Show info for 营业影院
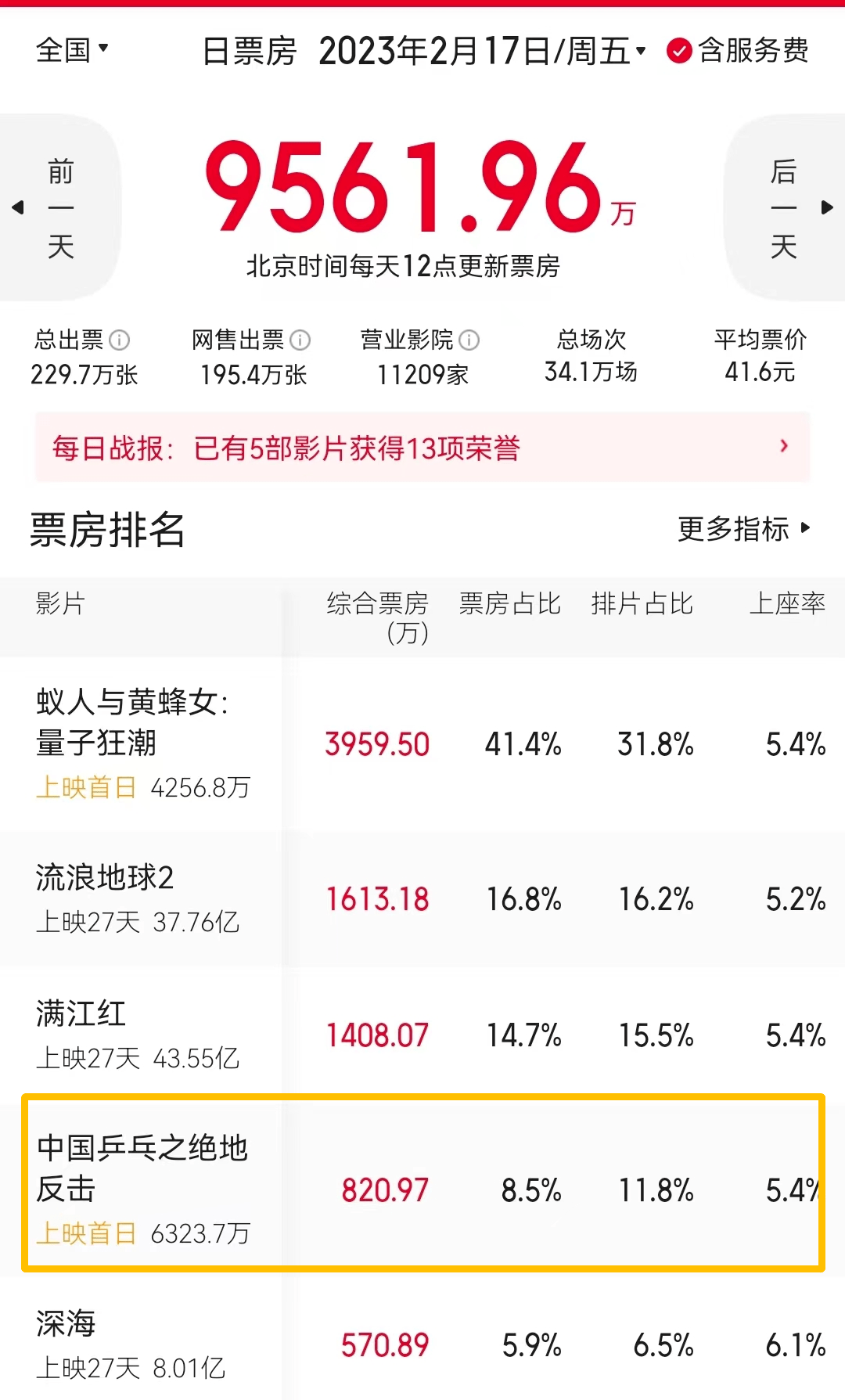 coord(469,340)
